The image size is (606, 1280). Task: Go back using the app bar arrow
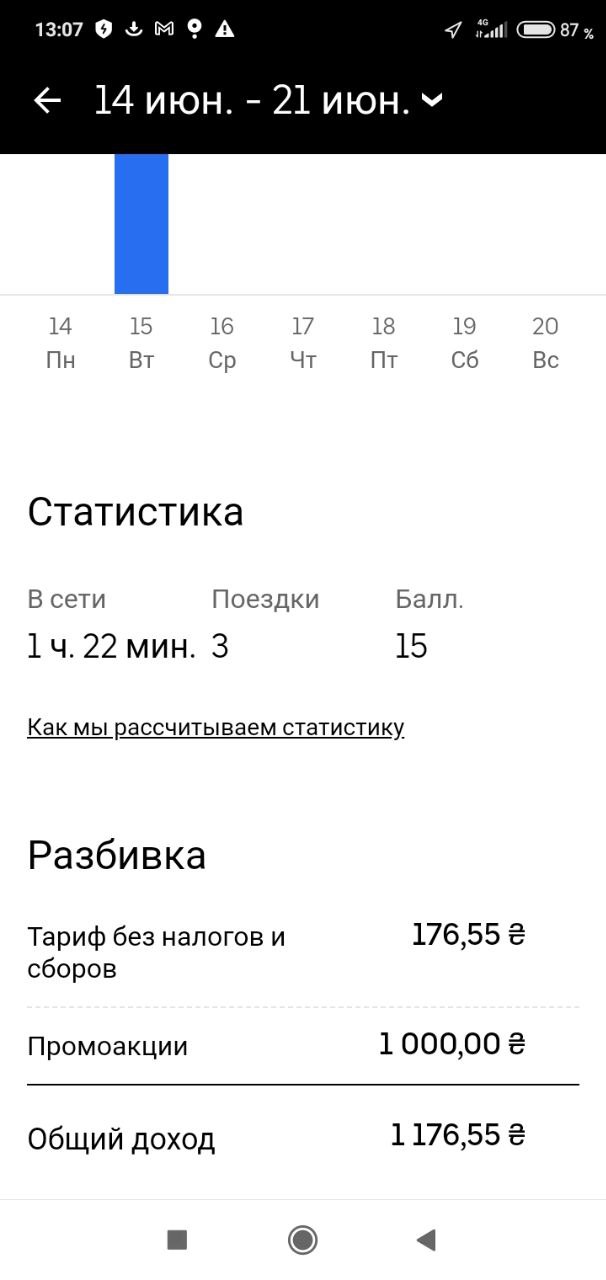[47, 100]
